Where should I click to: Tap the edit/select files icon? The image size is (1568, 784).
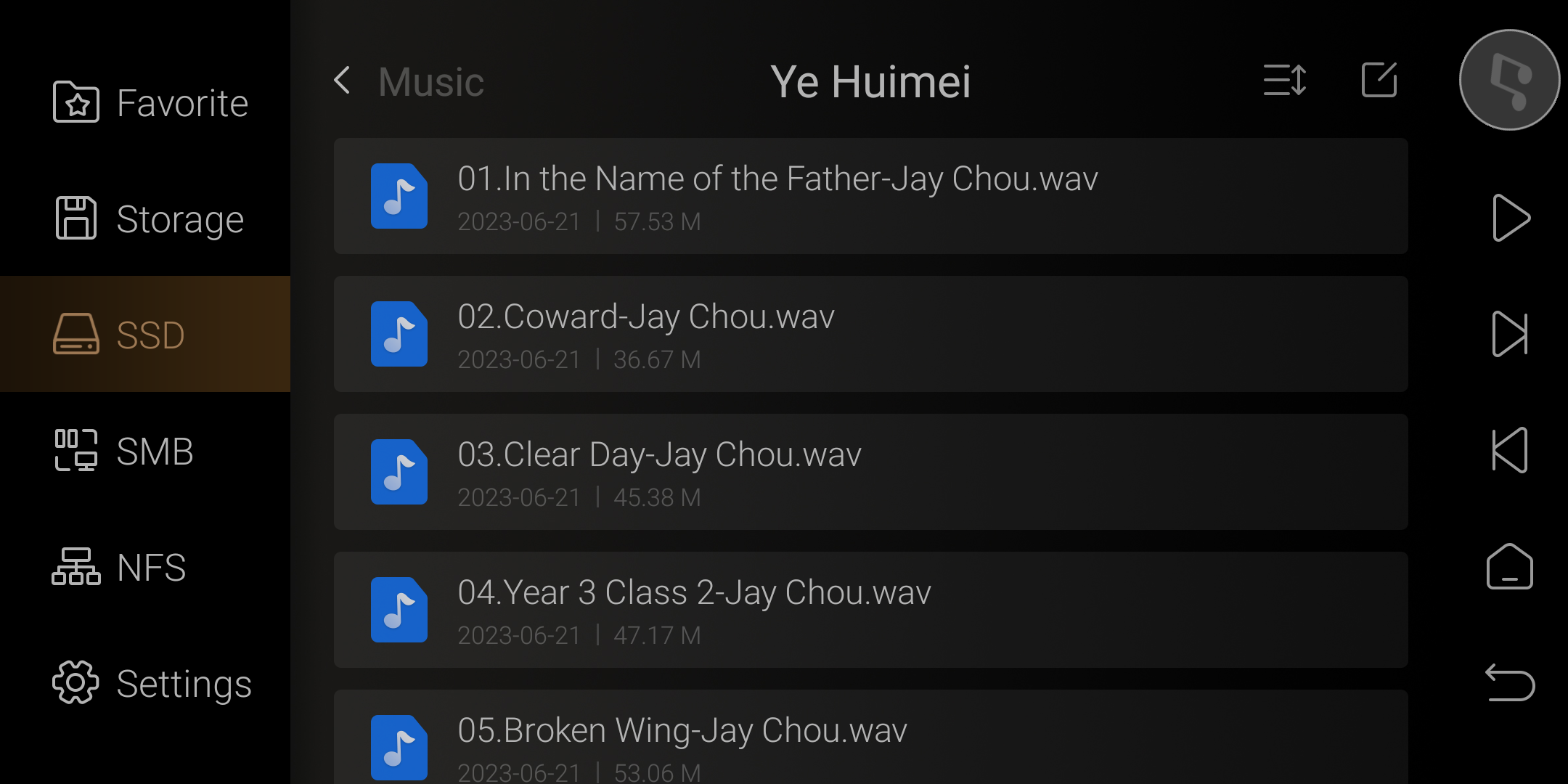click(1379, 80)
